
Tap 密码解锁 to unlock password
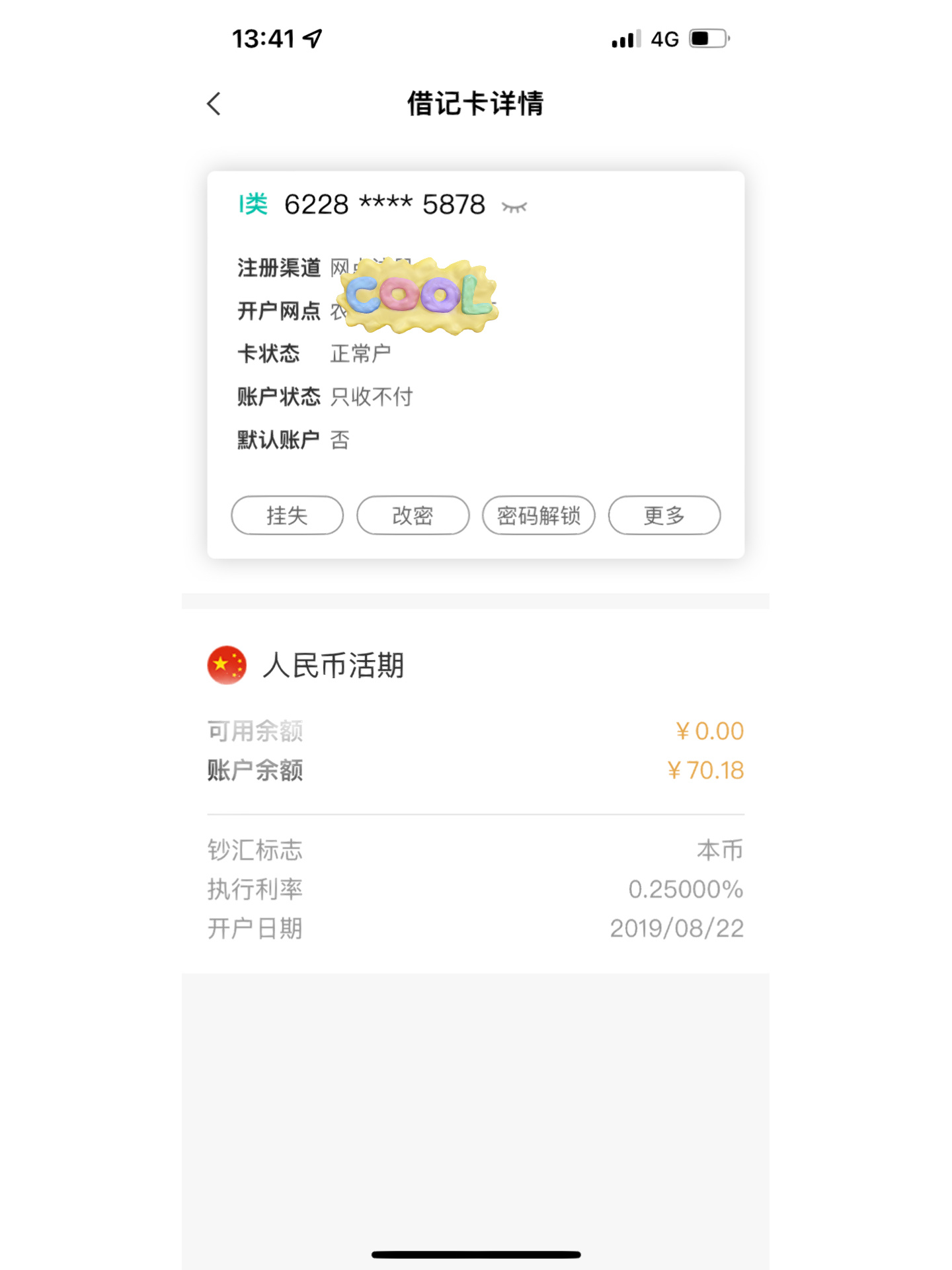[x=538, y=515]
